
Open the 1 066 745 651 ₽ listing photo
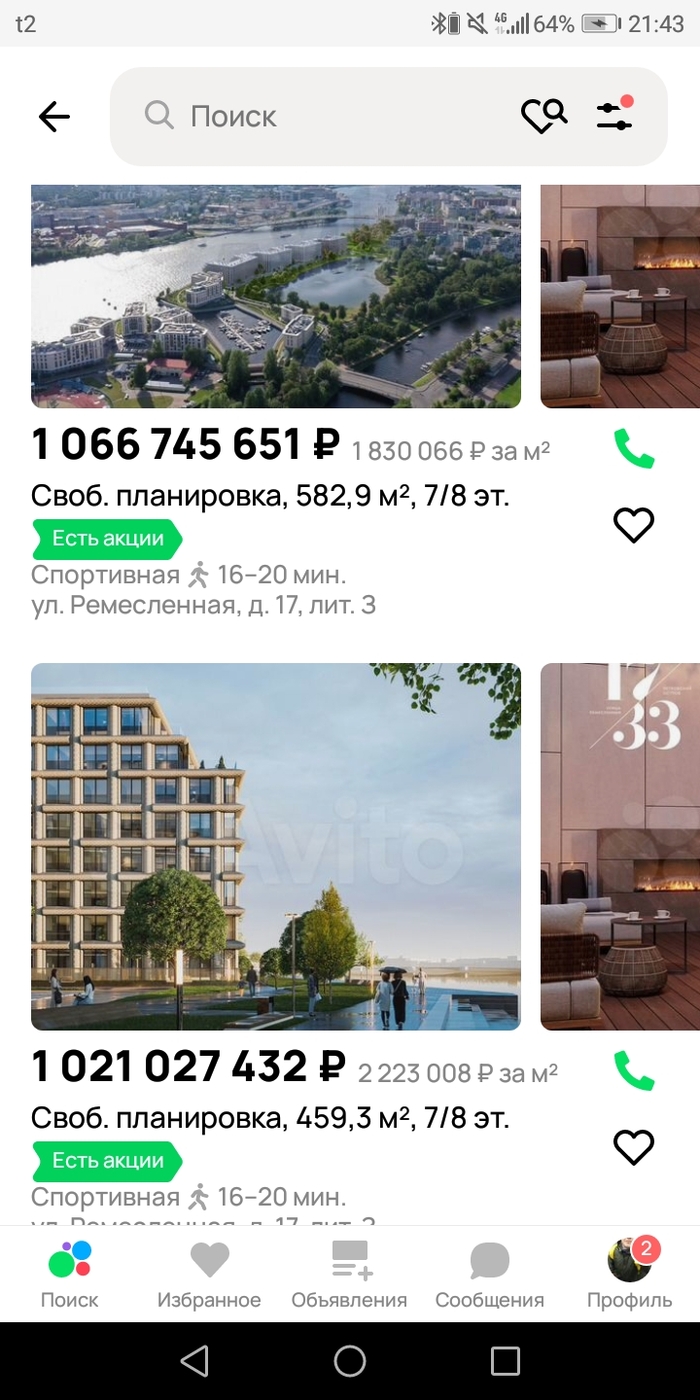(x=276, y=296)
